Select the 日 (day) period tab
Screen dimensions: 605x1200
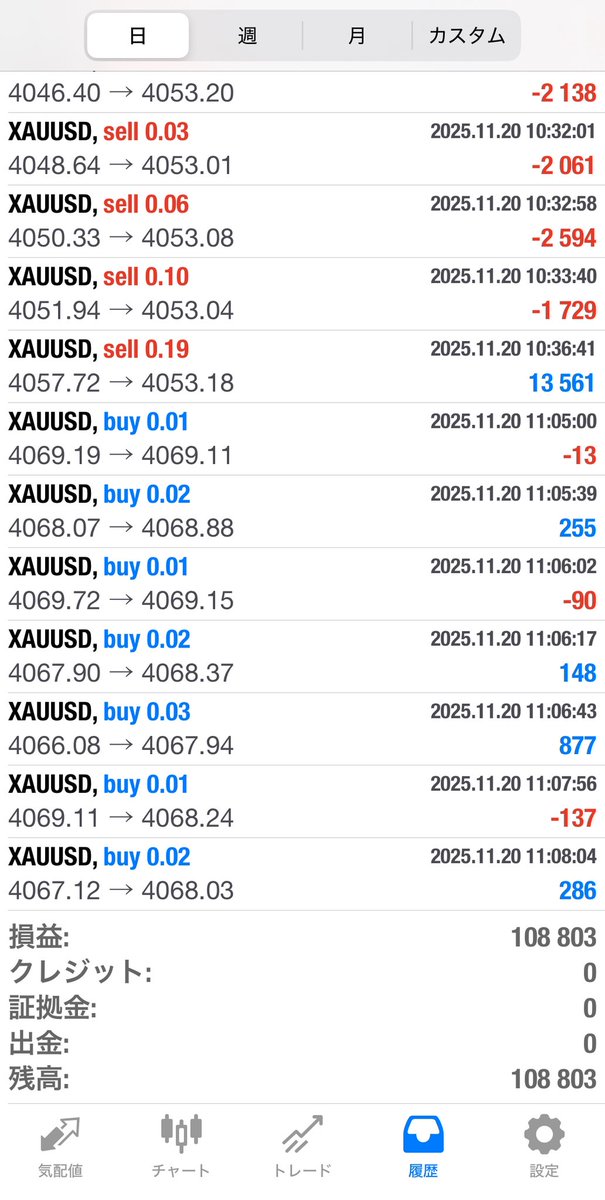pyautogui.click(x=138, y=37)
